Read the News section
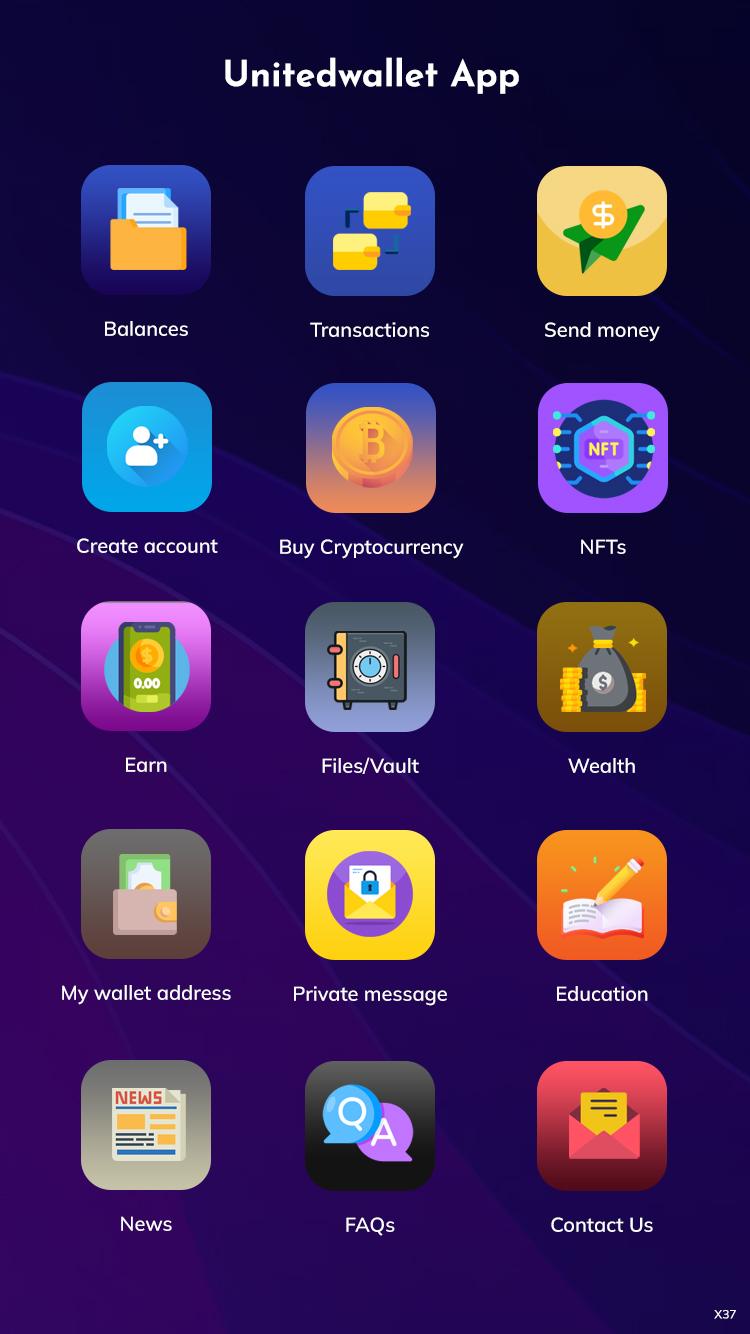 (146, 1125)
